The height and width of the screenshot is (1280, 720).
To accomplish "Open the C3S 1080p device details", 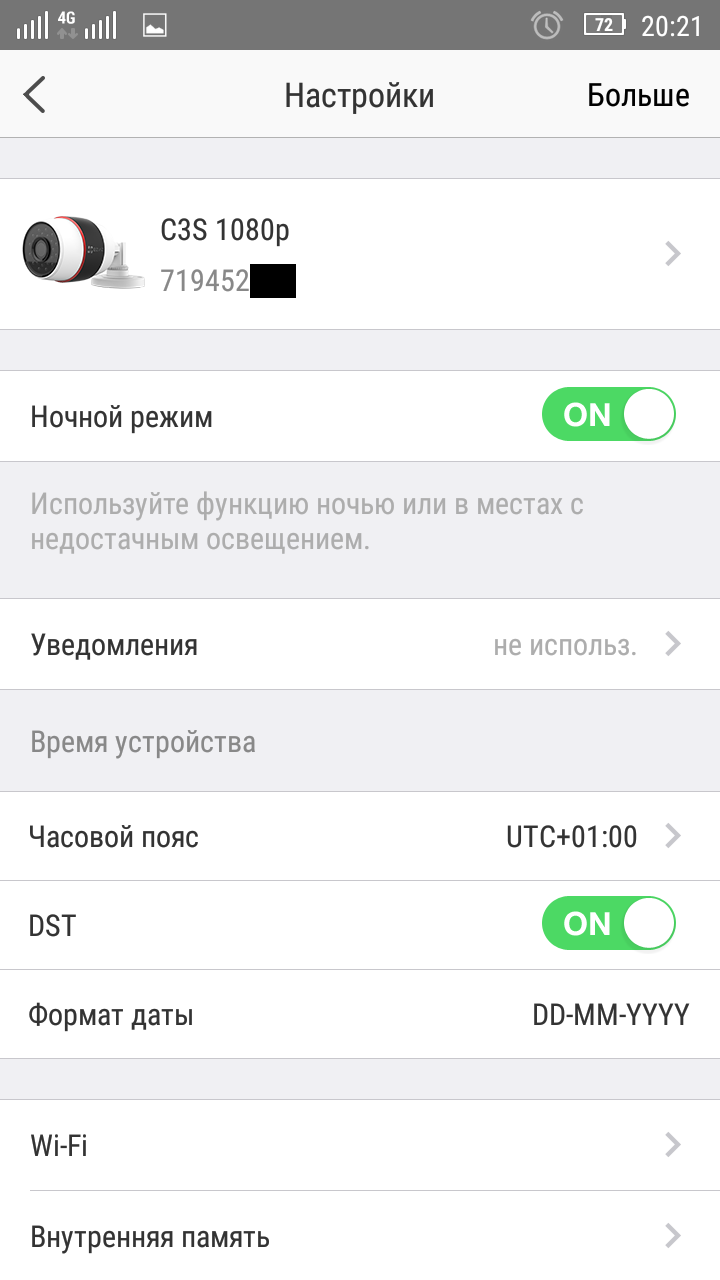I will (360, 254).
